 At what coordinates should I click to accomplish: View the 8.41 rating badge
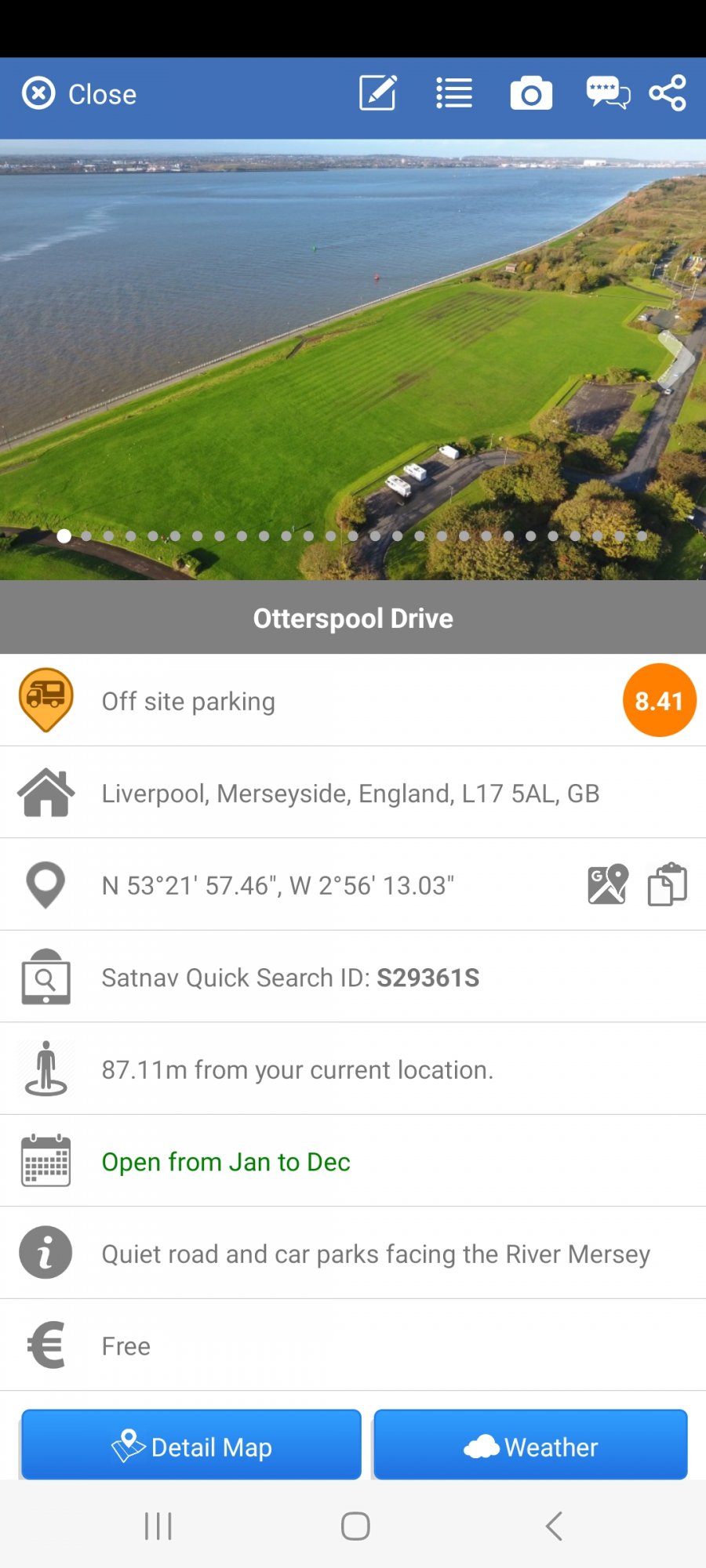pos(659,700)
